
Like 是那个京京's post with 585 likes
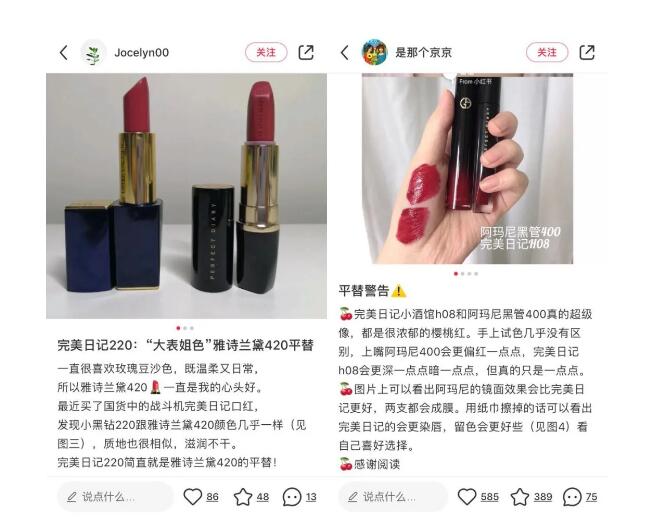(467, 496)
